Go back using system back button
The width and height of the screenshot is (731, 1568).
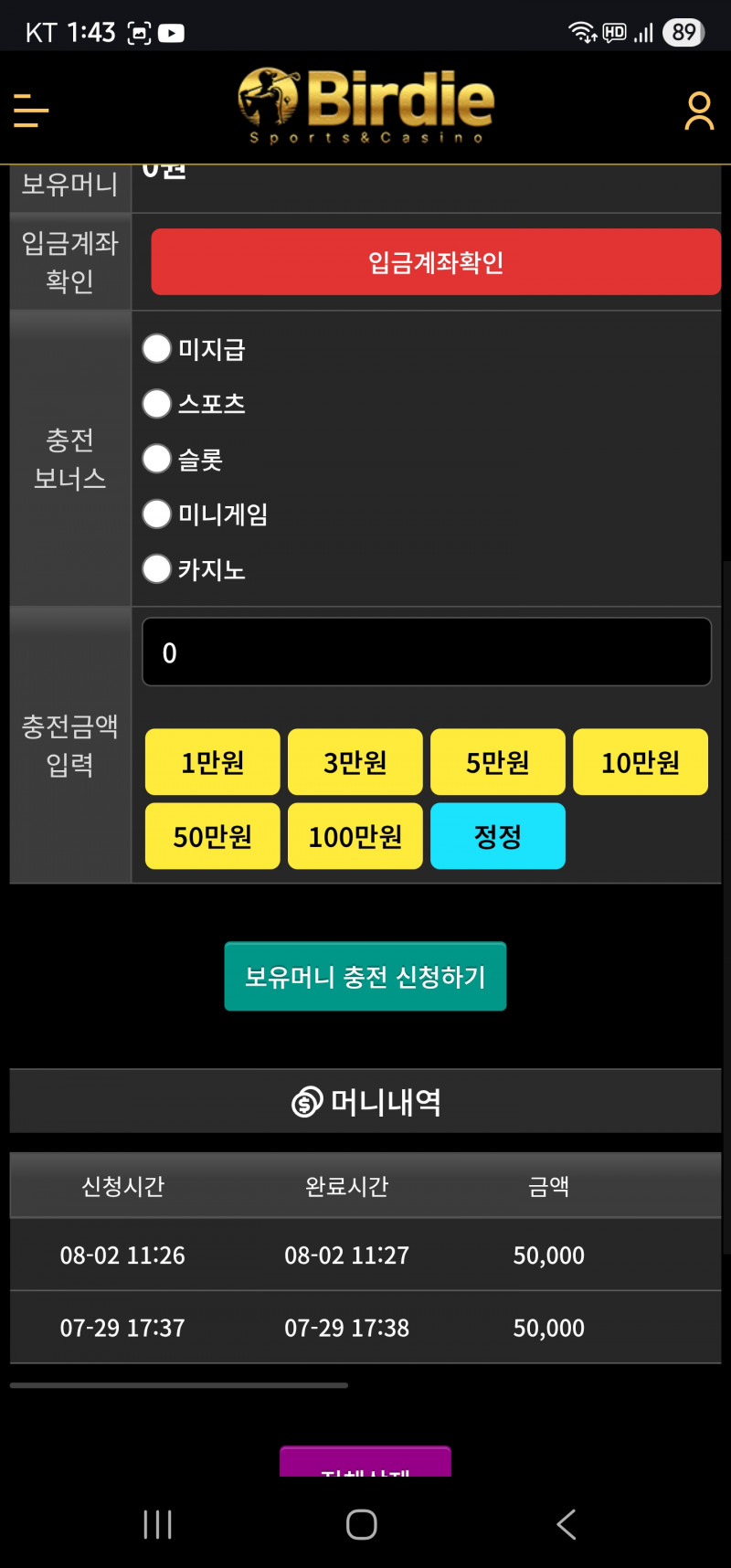tap(567, 1524)
